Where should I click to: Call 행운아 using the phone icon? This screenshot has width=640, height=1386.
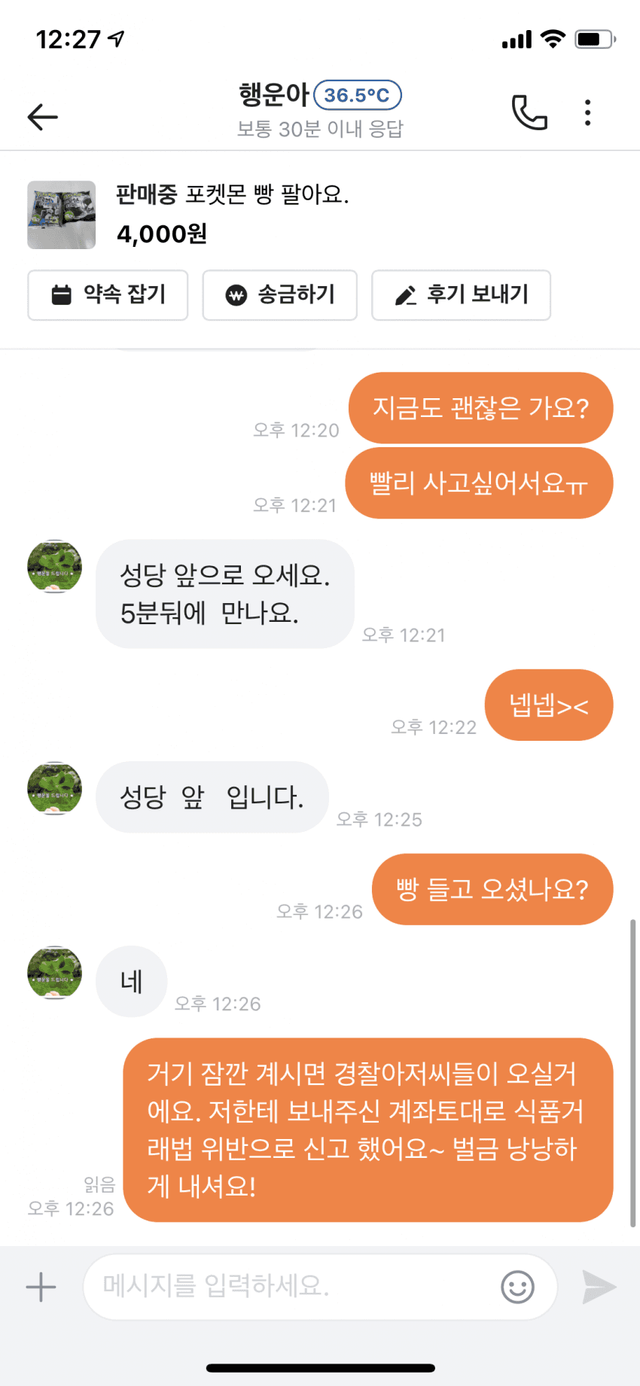point(529,113)
